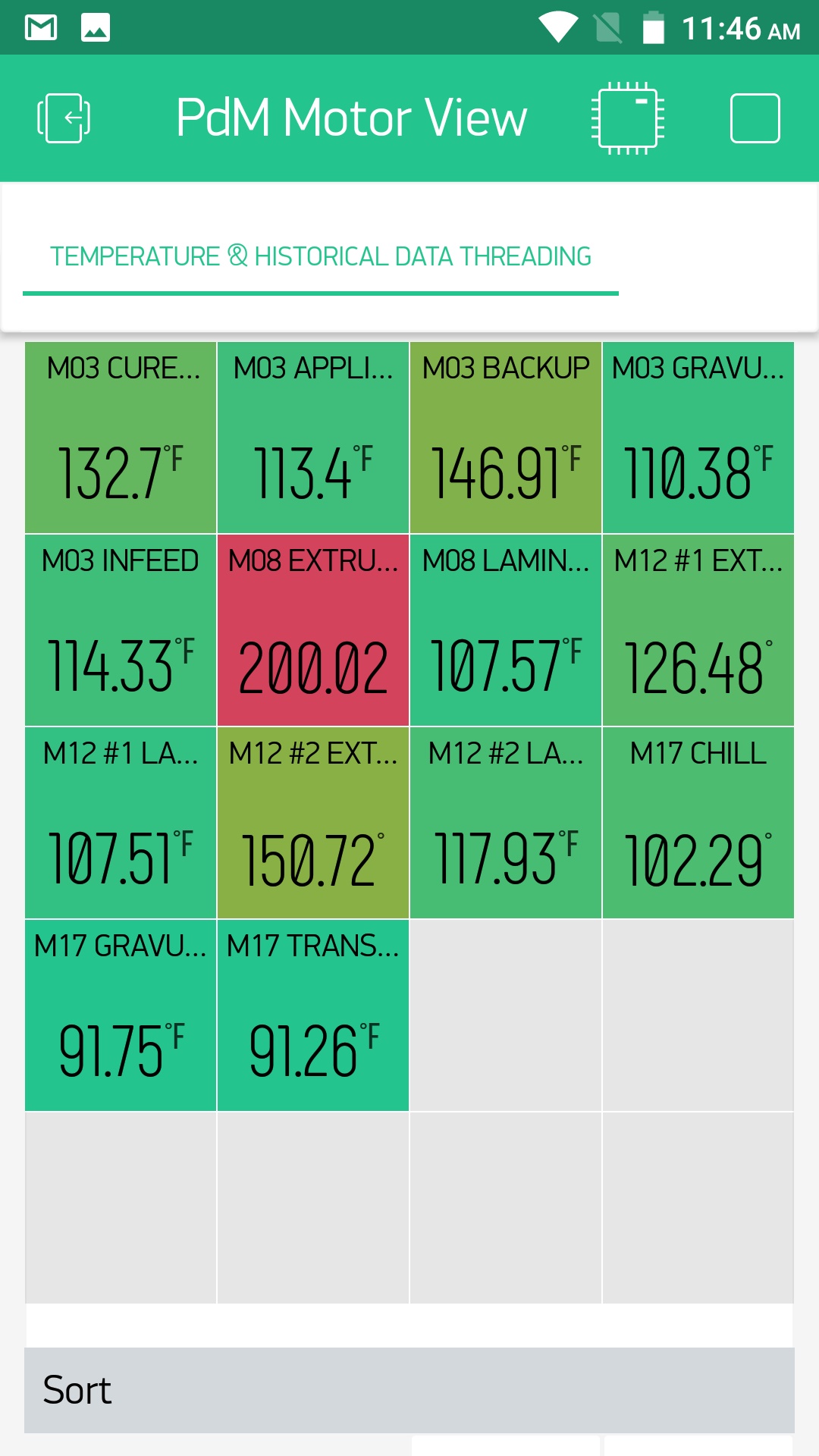Open the hardware chip icon

627,118
